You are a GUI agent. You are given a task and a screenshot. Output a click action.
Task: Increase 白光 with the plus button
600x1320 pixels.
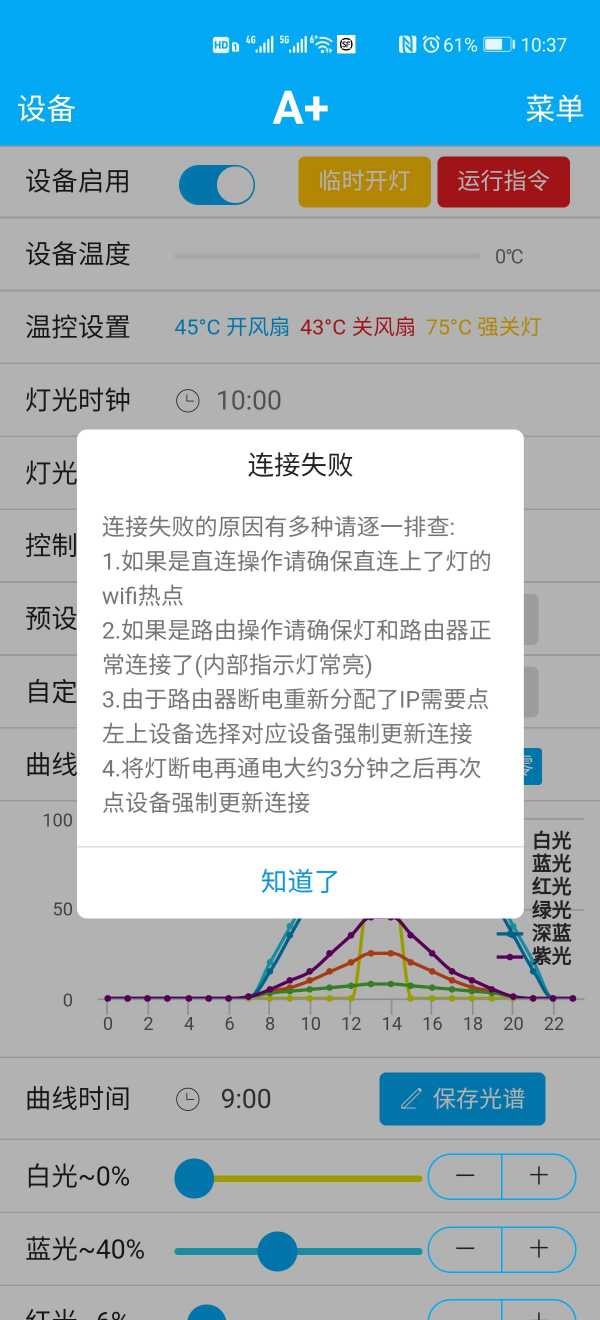coord(539,1176)
